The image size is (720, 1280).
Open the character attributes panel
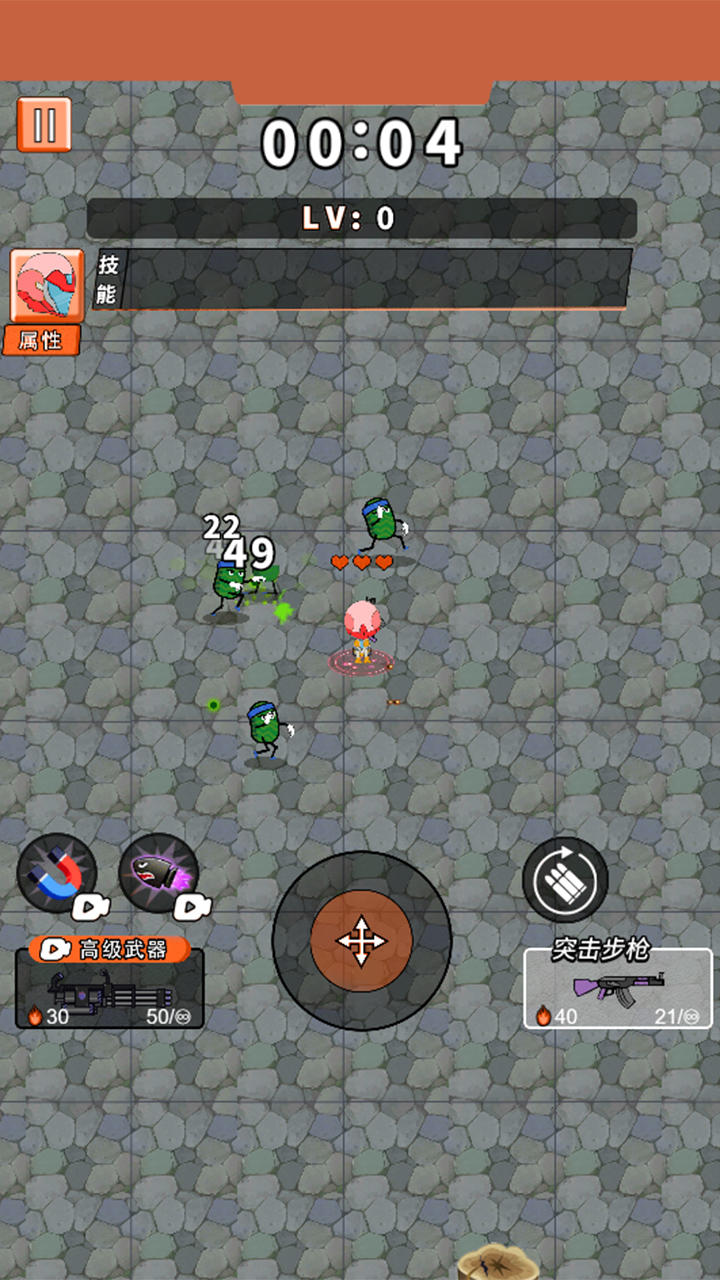pyautogui.click(x=46, y=300)
